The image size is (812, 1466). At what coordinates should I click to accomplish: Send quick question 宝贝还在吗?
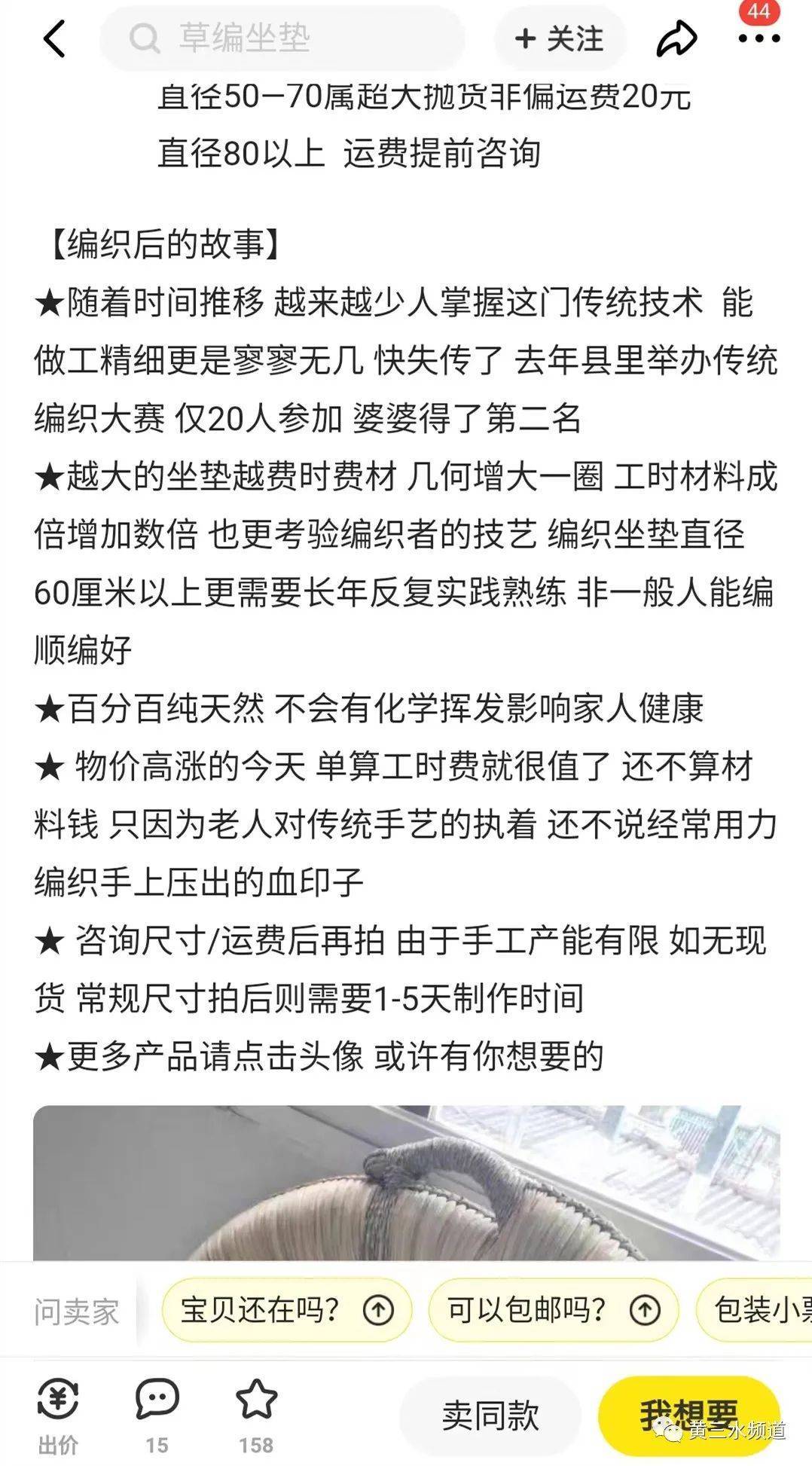(287, 1311)
